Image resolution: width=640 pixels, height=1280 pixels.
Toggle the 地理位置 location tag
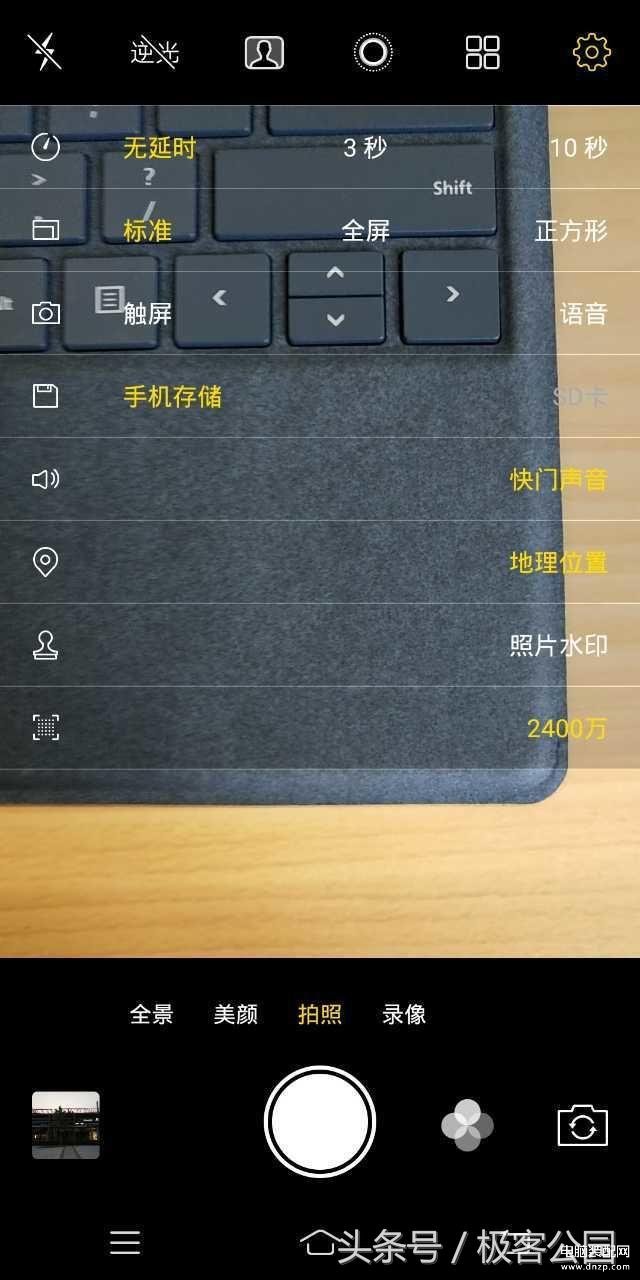click(x=559, y=563)
